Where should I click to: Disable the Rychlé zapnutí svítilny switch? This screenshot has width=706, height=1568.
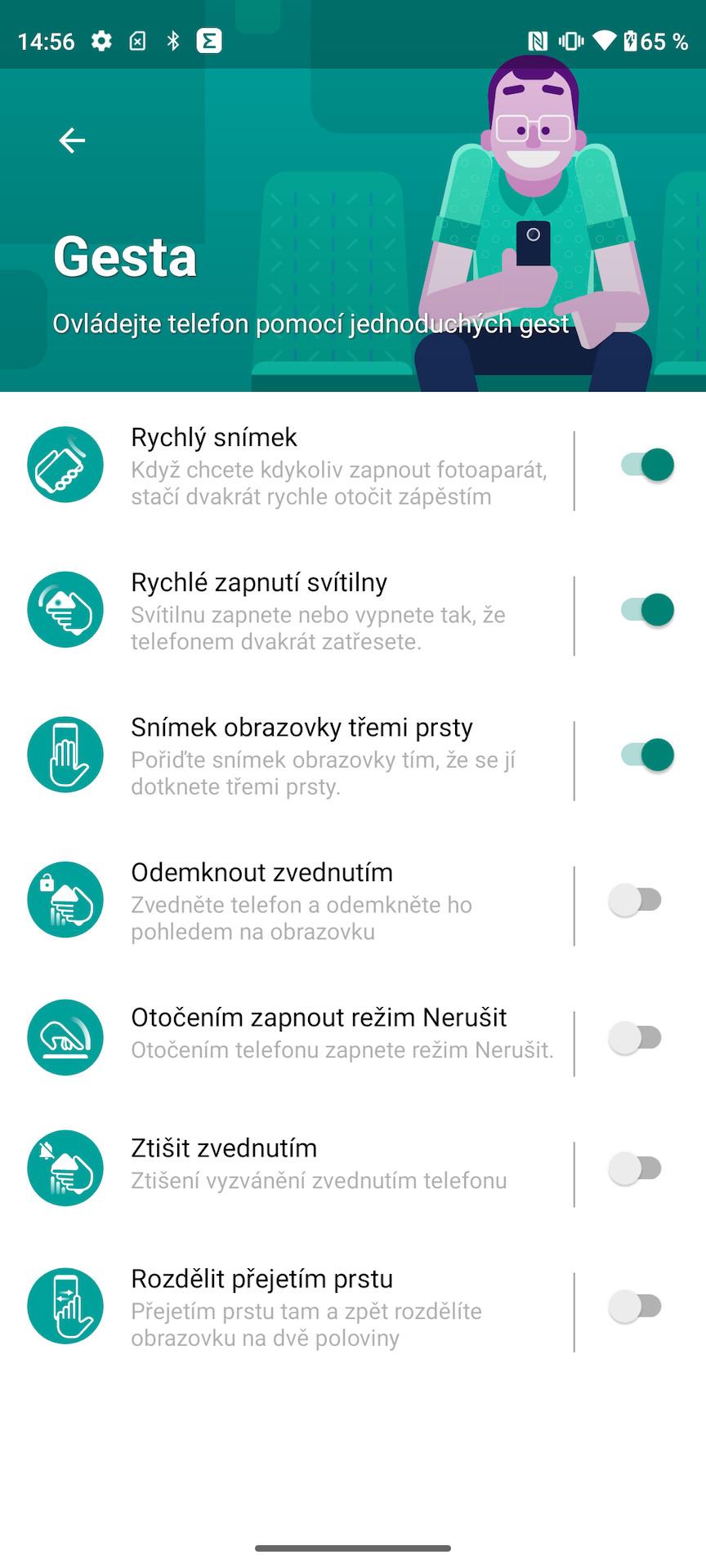647,610
